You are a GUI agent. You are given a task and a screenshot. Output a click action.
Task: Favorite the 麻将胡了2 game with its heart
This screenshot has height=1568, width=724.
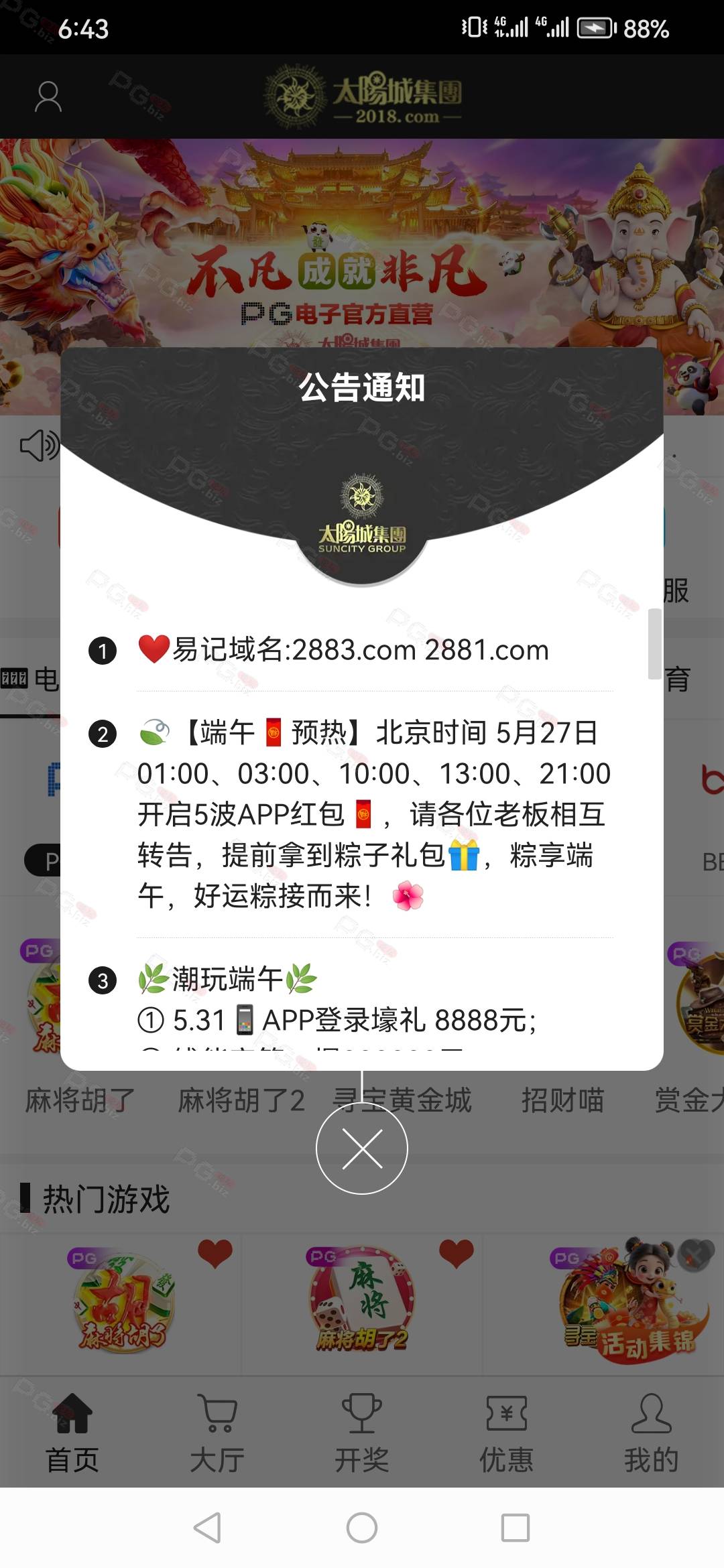(x=457, y=1253)
